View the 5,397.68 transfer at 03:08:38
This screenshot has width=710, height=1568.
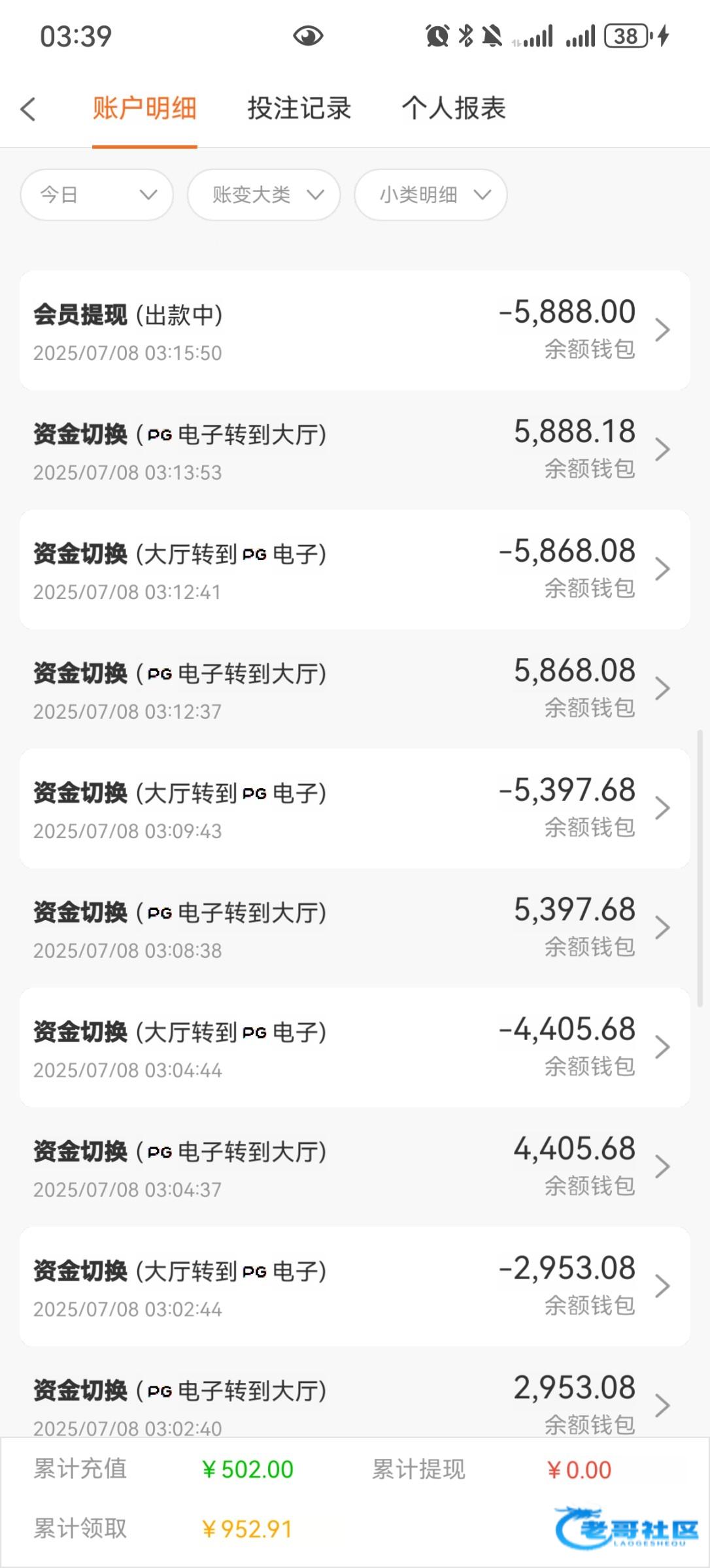click(355, 928)
